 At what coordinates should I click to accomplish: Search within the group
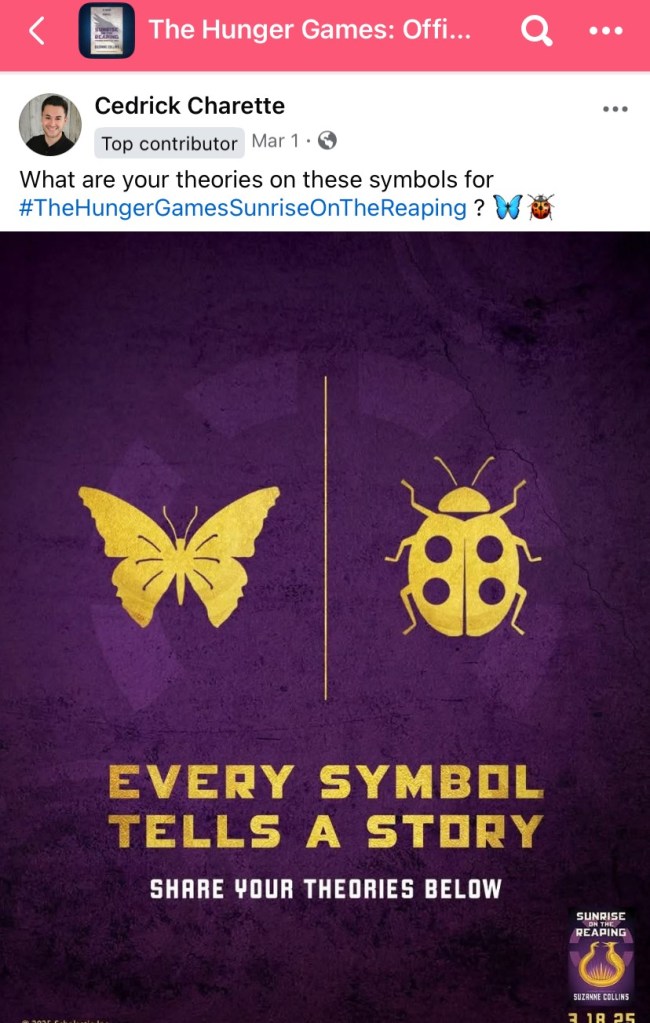tap(537, 32)
